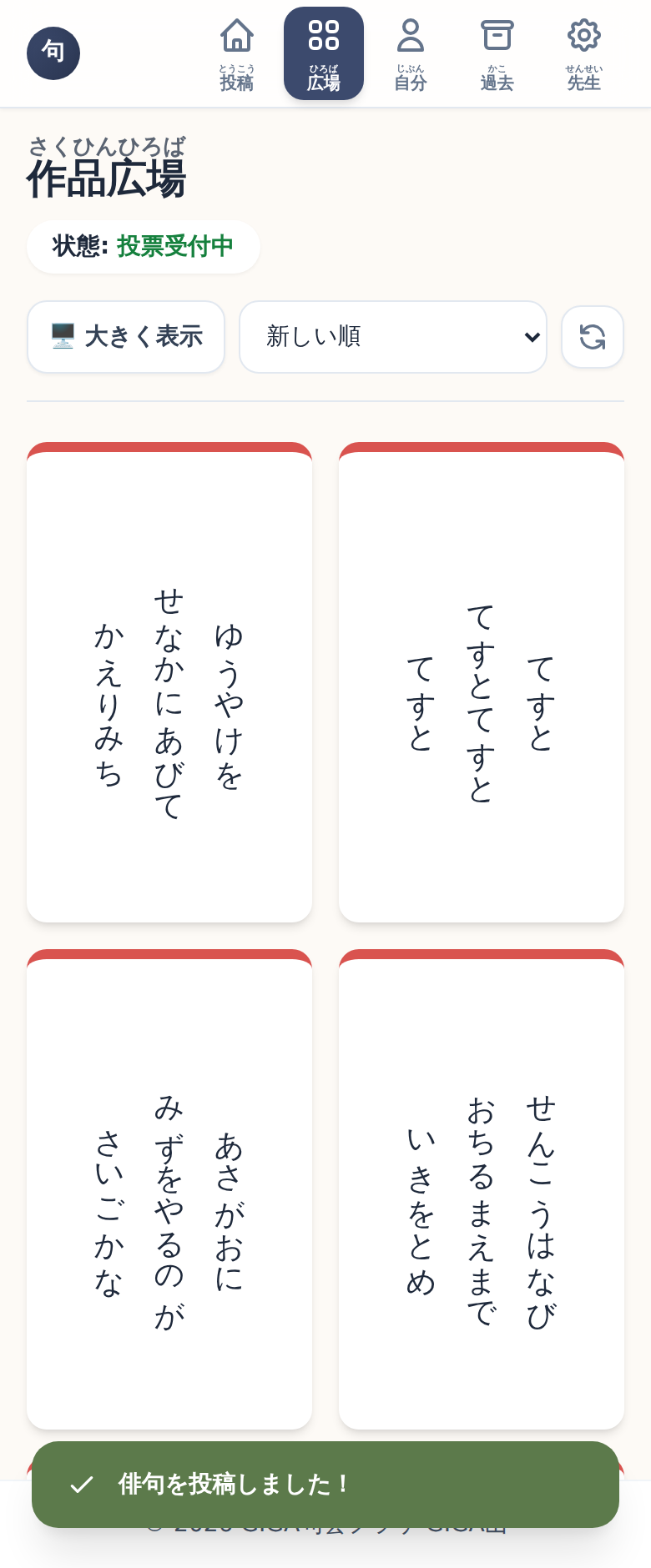651x1568 pixels.
Task: Open the てすと haiku card
Action: pyautogui.click(x=482, y=682)
